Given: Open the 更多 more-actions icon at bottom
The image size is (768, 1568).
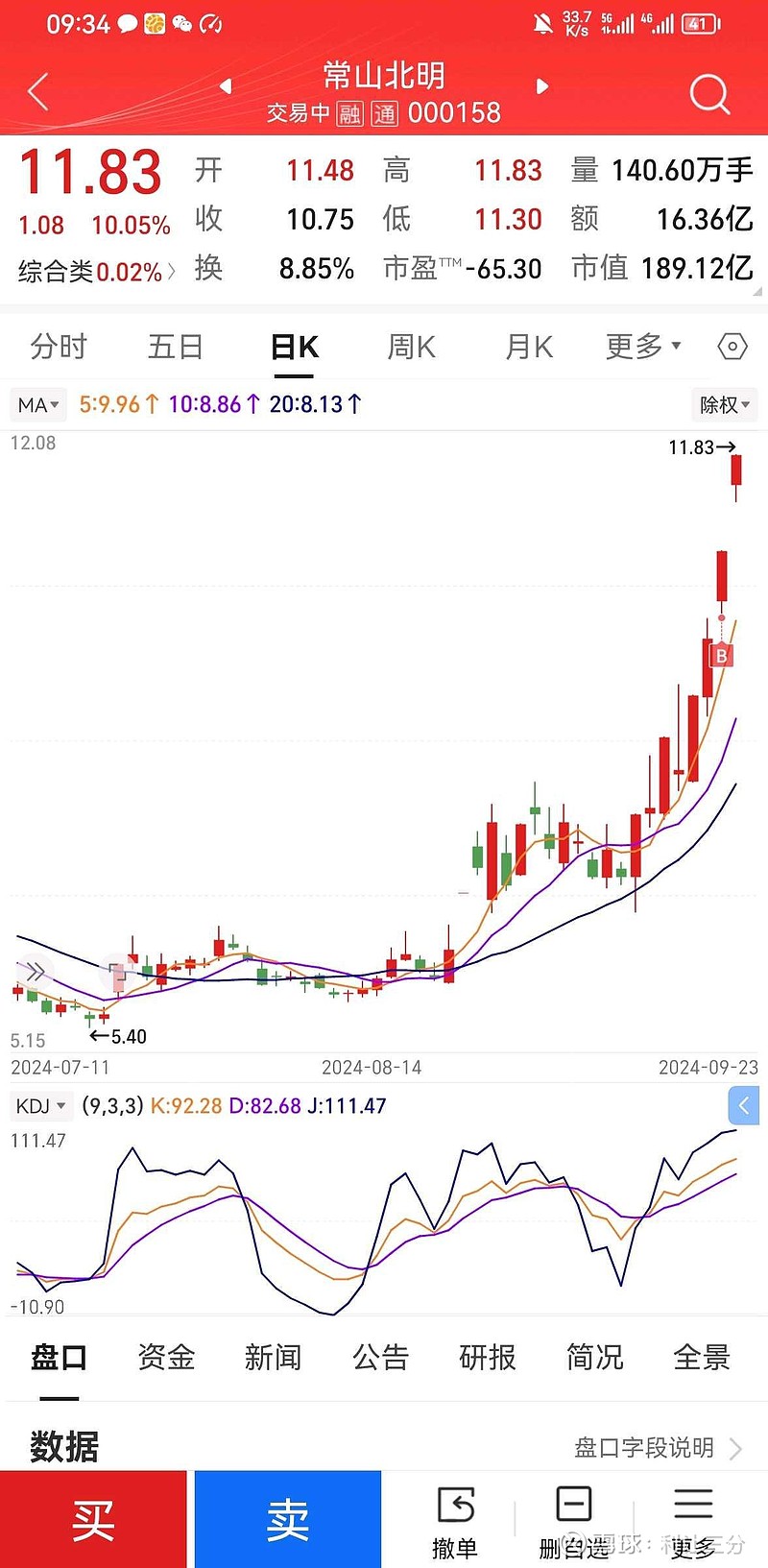Looking at the screenshot, I should coord(693,1517).
